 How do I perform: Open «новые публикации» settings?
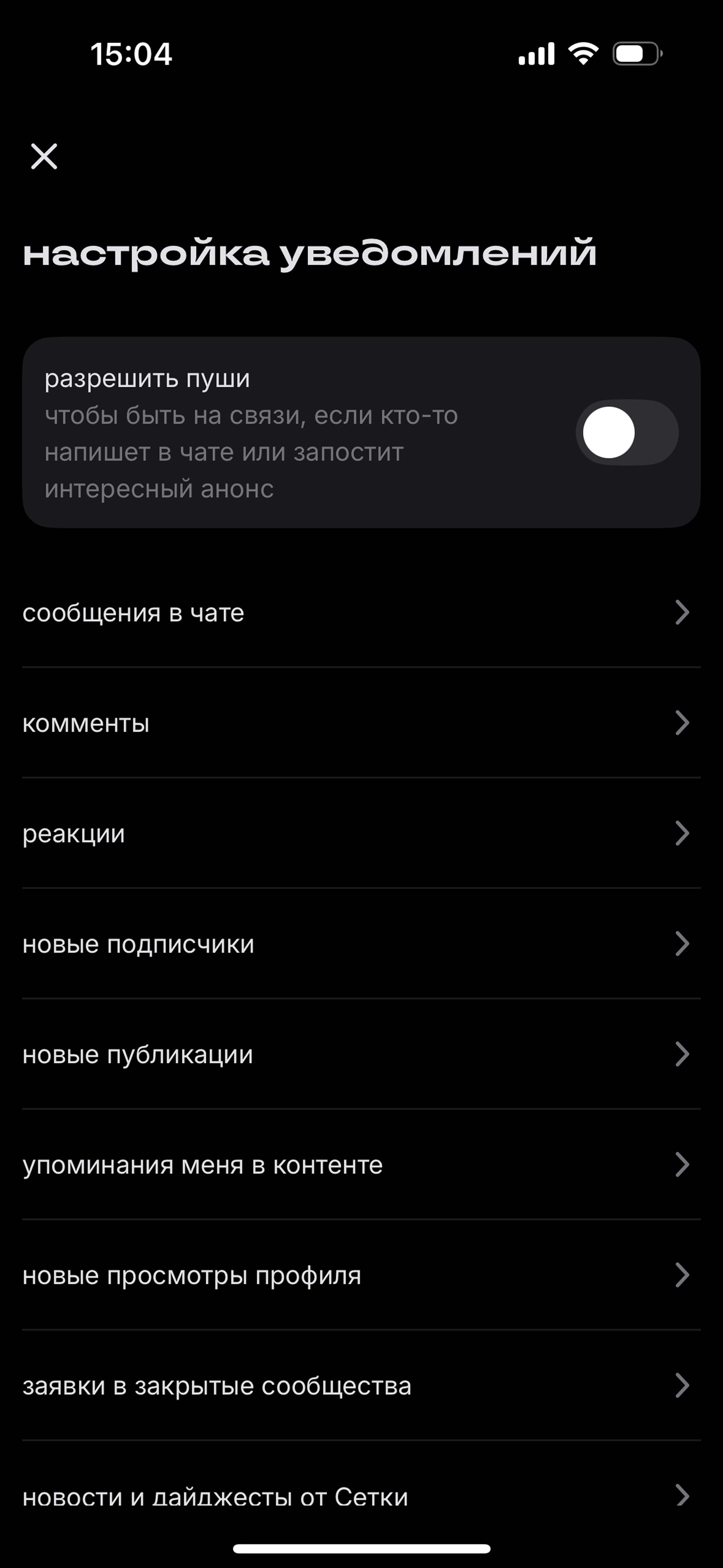tap(361, 1054)
